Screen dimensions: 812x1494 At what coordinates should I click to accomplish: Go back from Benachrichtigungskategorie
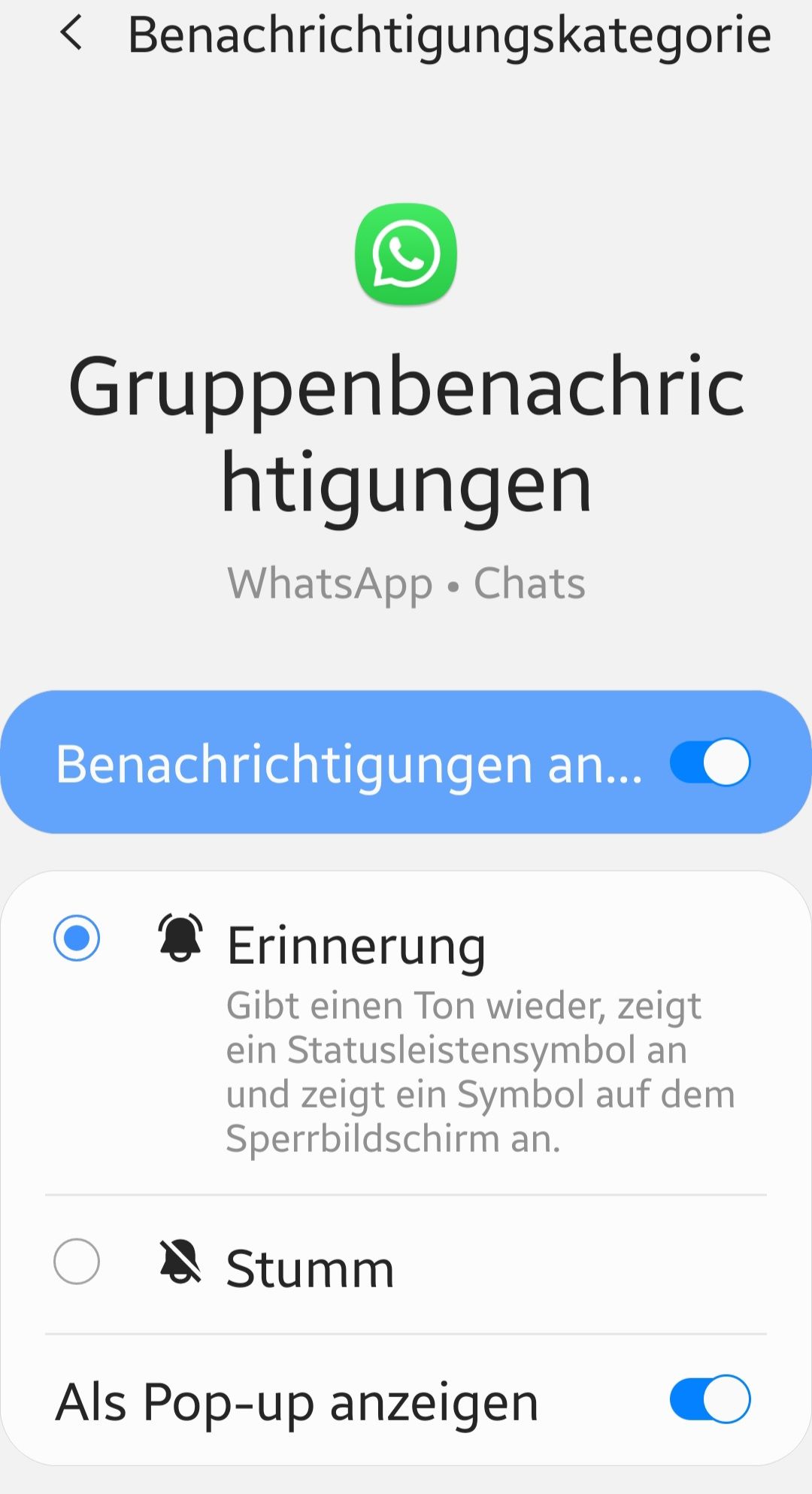pyautogui.click(x=71, y=35)
